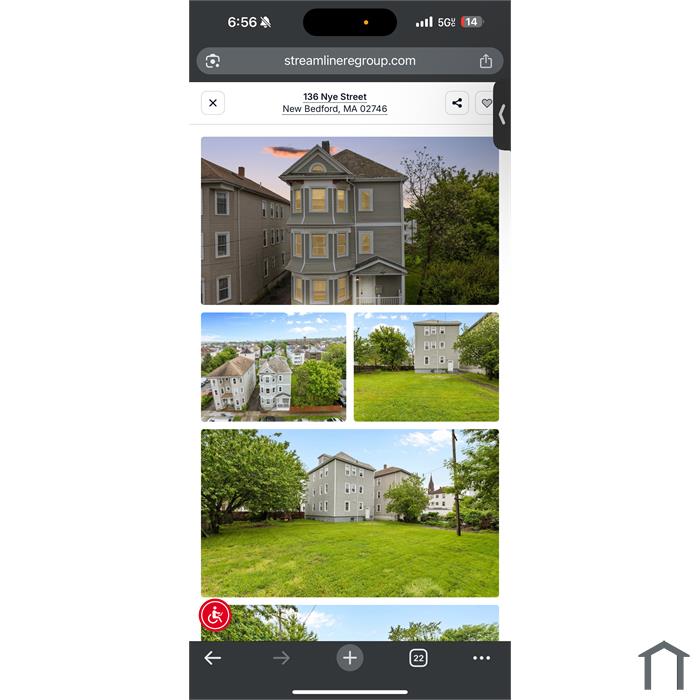Image resolution: width=700 pixels, height=700 pixels.
Task: Tap the browser share icon in address bar
Action: 486,61
